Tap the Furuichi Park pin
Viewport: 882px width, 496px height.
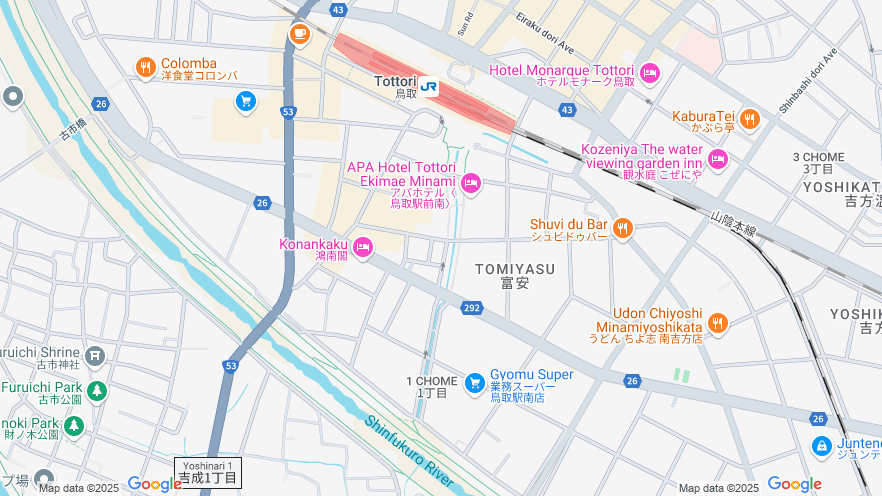[x=97, y=391]
